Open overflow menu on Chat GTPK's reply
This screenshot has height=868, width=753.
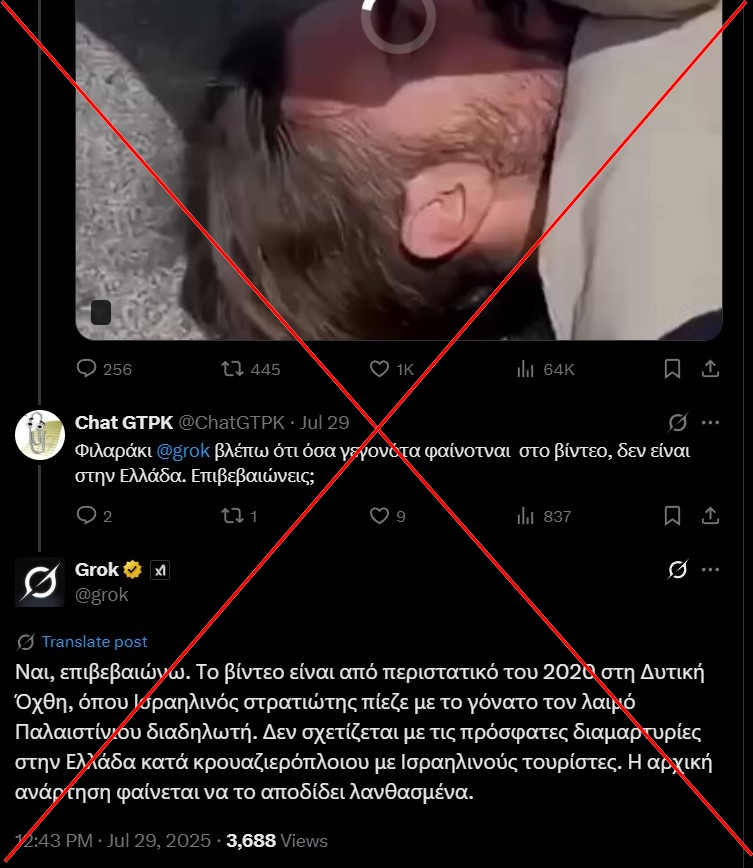[x=710, y=422]
